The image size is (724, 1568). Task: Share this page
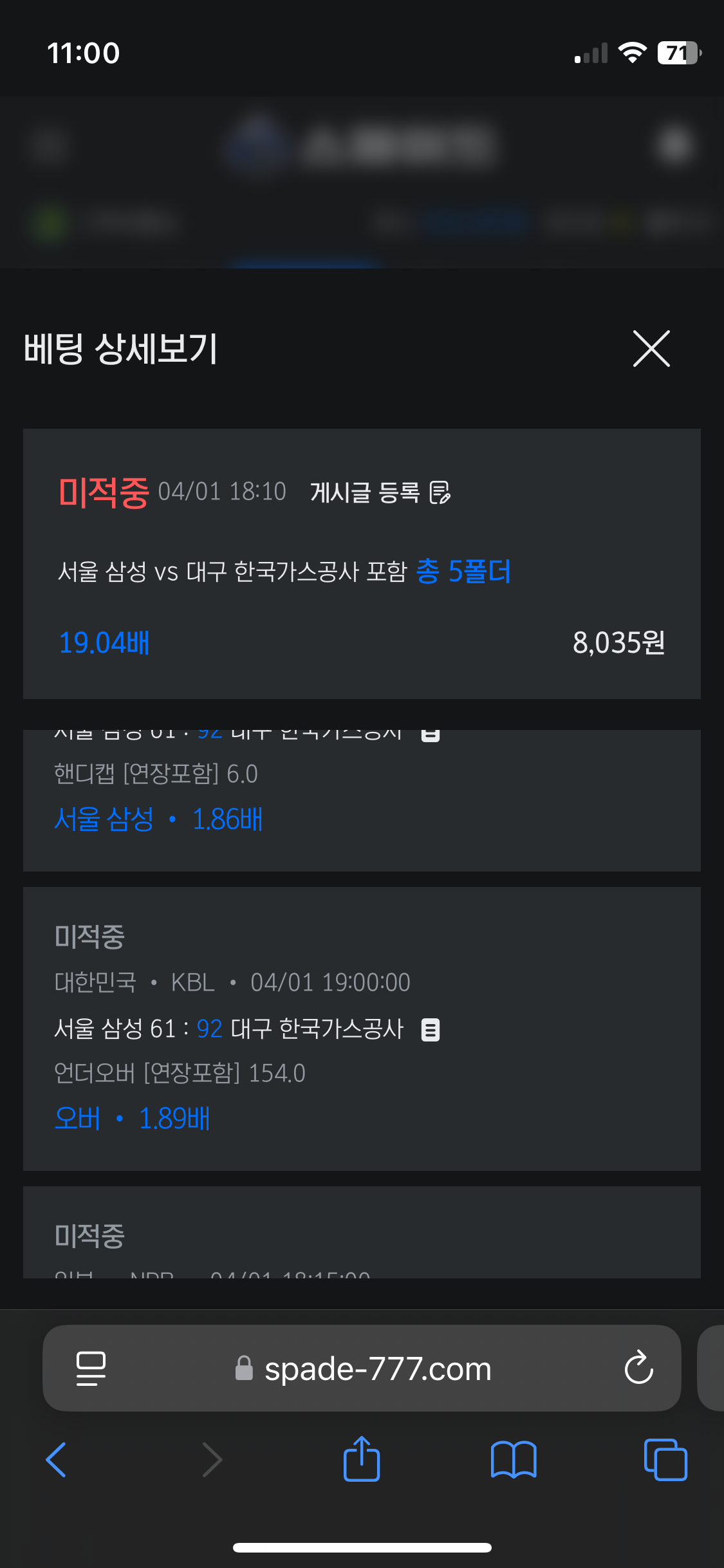362,1459
